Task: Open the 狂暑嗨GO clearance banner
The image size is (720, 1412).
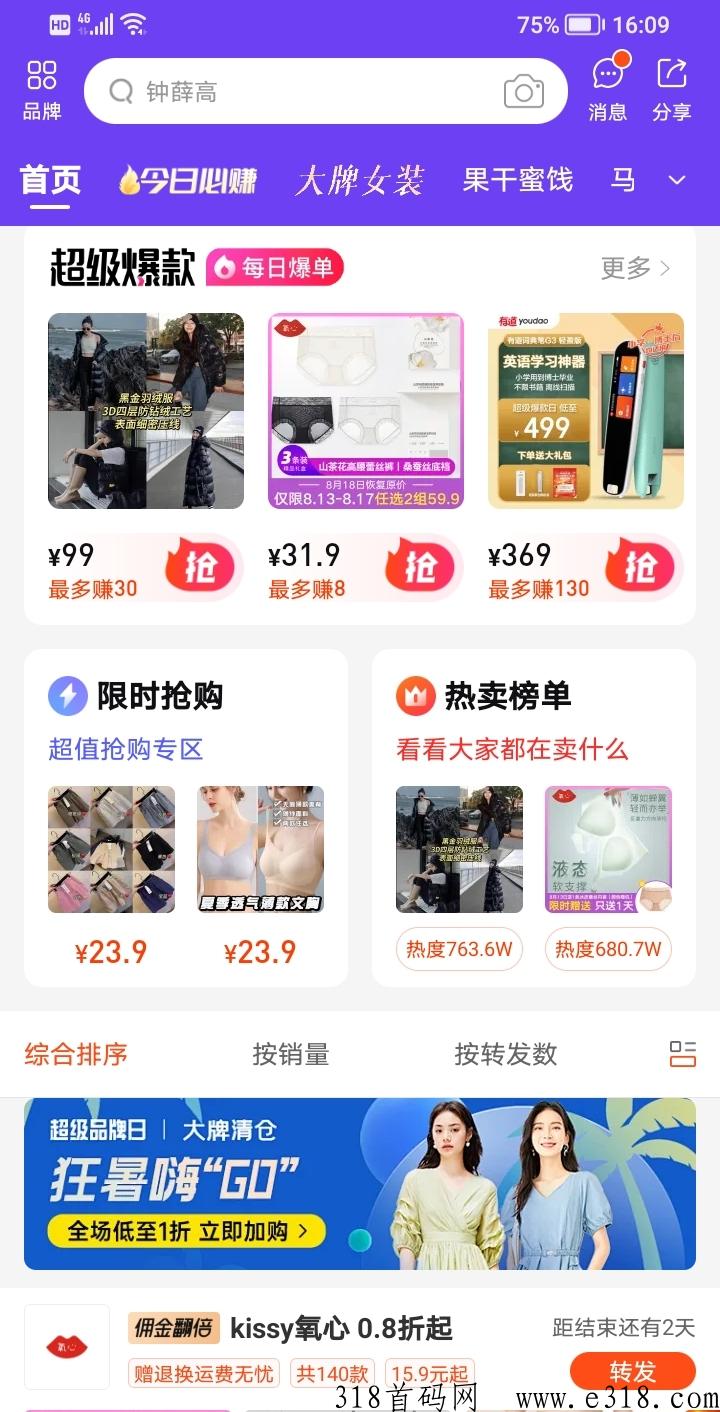Action: click(x=360, y=1184)
